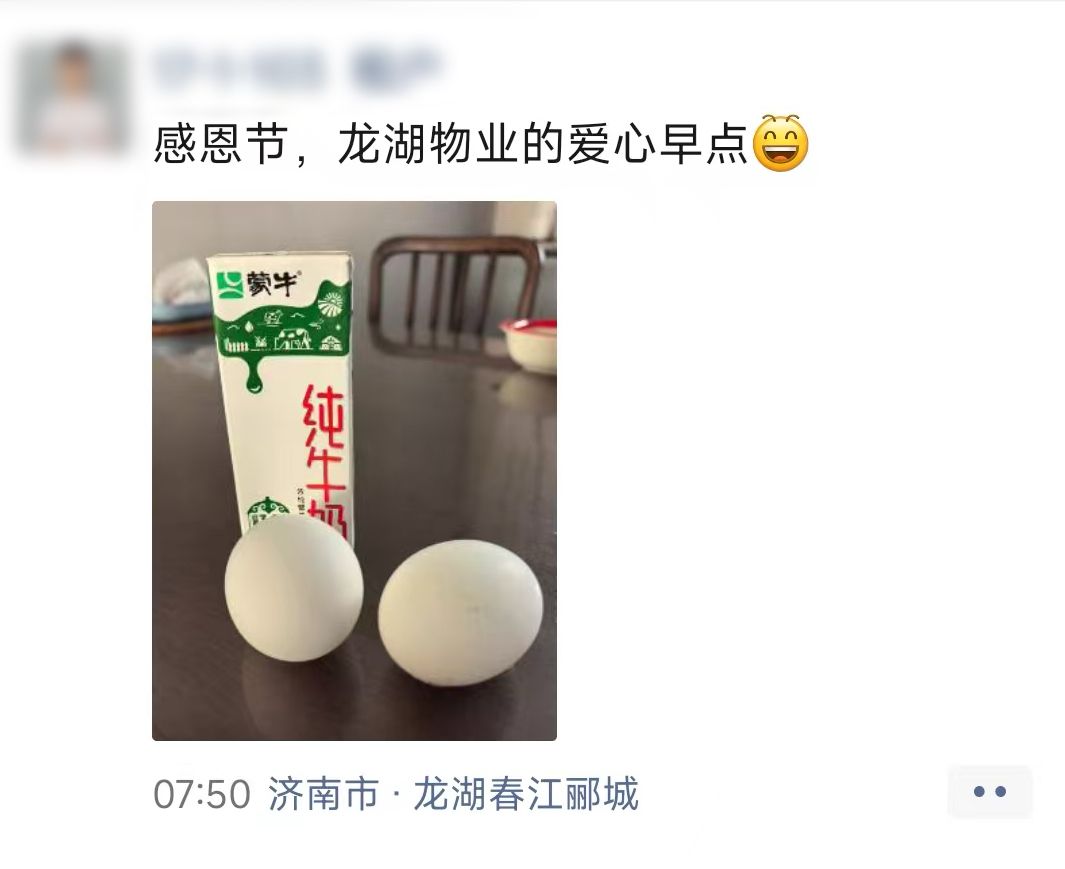Open the poster's profile avatar
This screenshot has height=869, width=1065.
pos(73,97)
